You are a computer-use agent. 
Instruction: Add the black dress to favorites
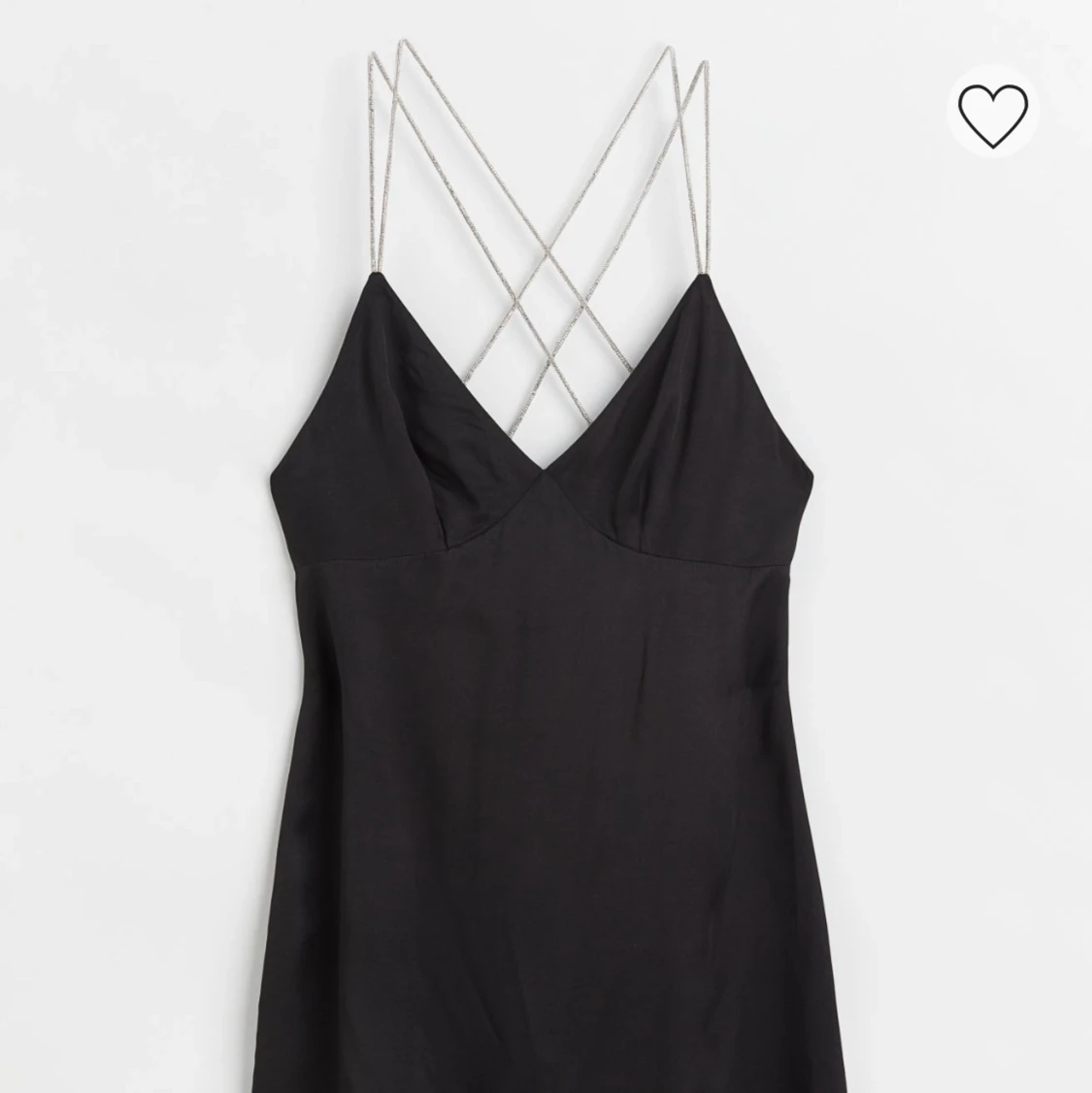point(992,111)
